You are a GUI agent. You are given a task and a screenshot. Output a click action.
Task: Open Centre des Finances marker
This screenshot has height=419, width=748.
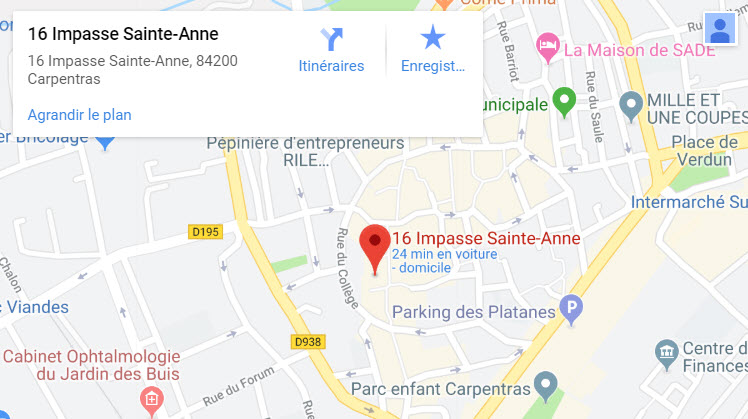665,350
